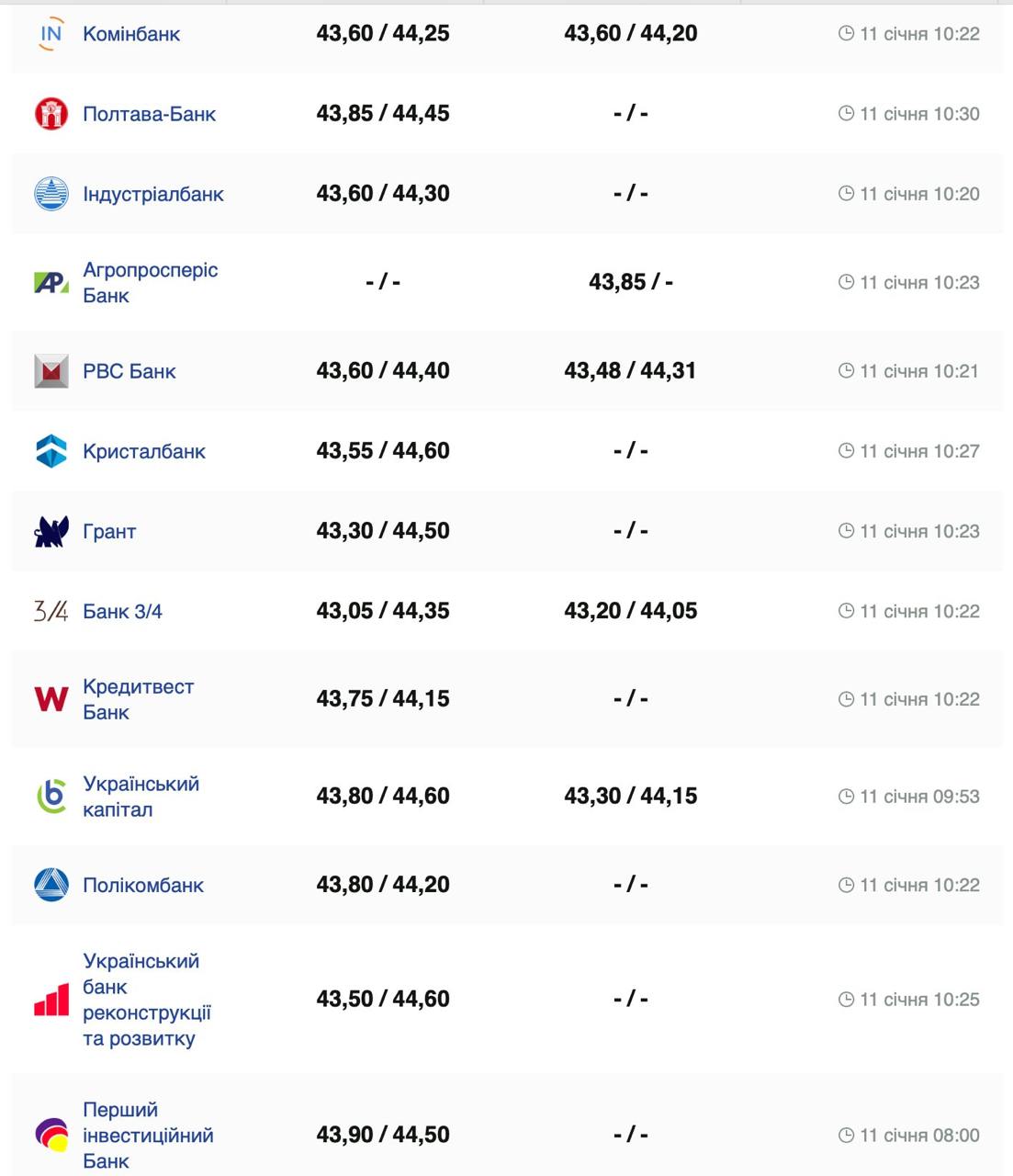
Task: Select the Грант bank link
Action: point(109,531)
